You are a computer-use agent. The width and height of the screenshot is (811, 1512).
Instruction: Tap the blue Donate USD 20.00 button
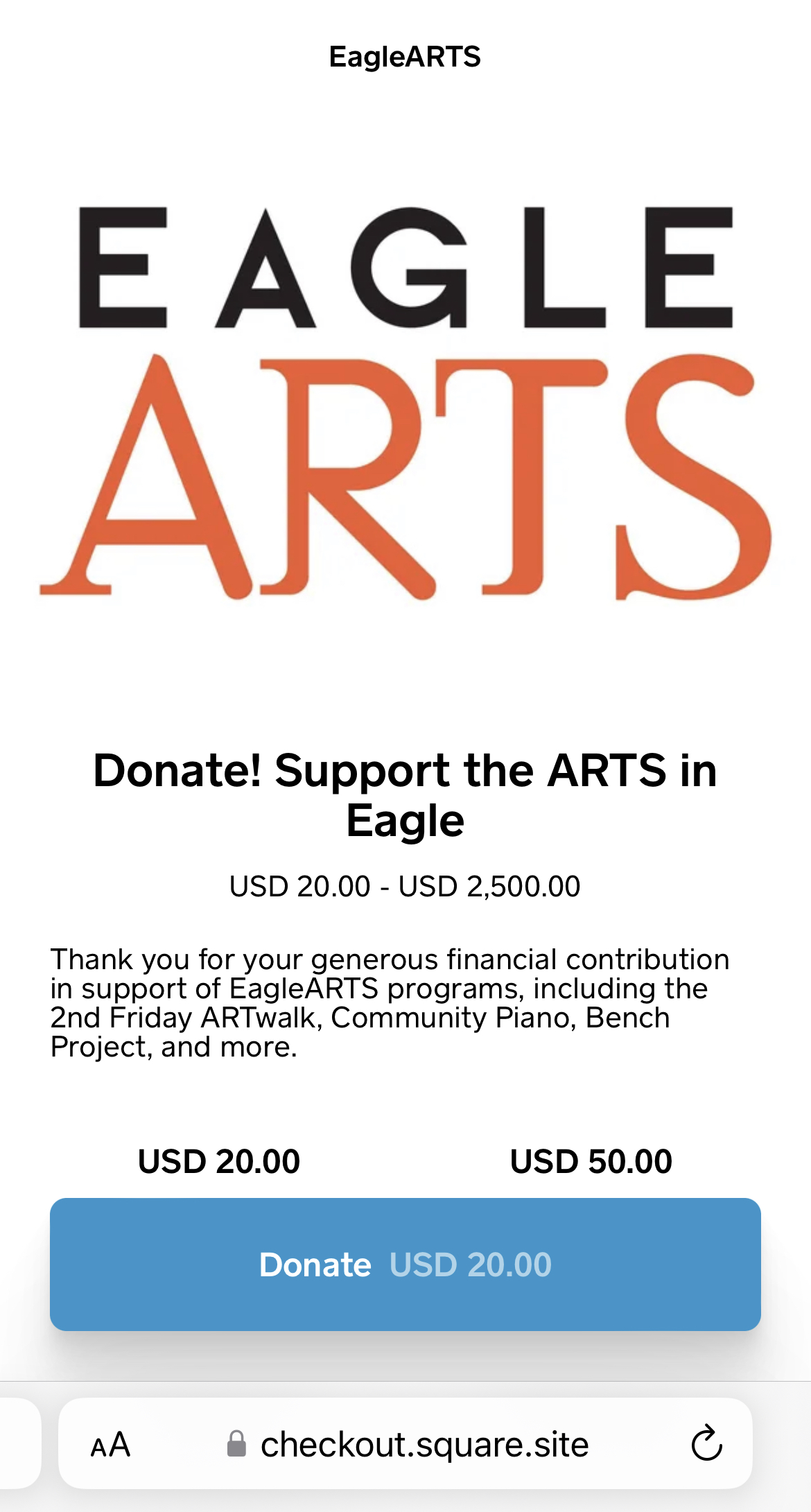pyautogui.click(x=405, y=1264)
